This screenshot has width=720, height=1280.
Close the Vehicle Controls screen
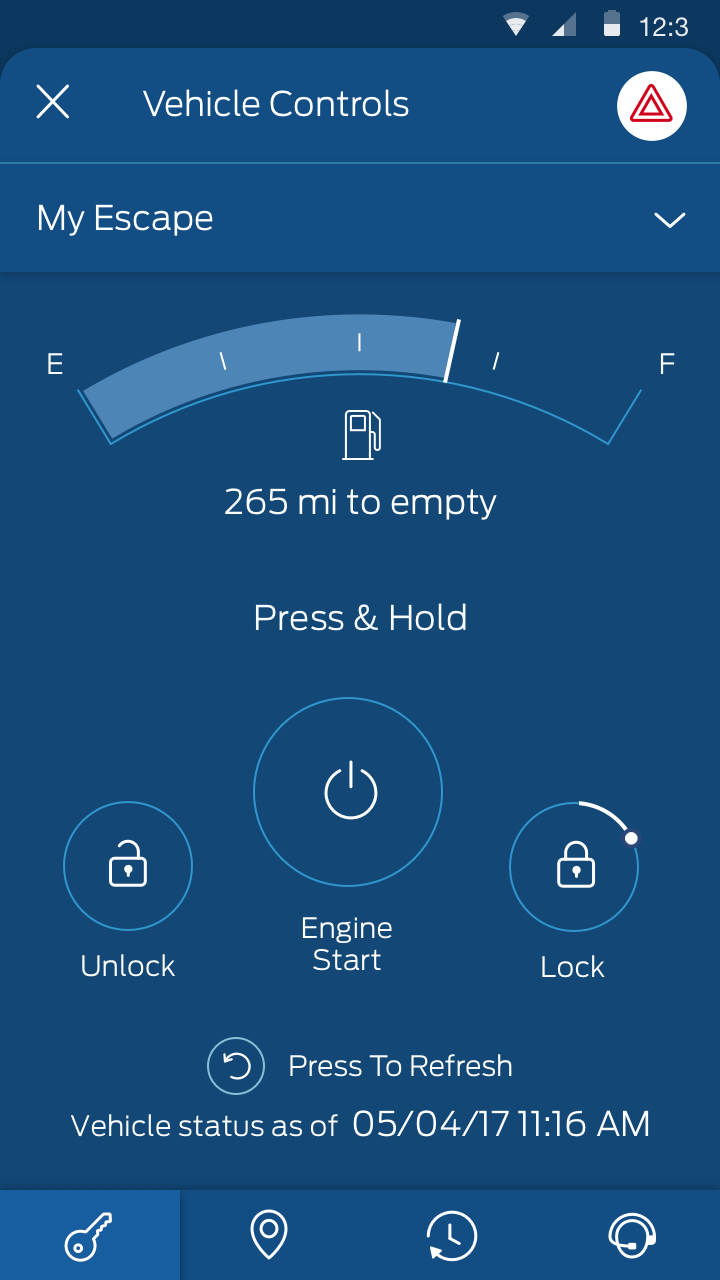click(53, 102)
